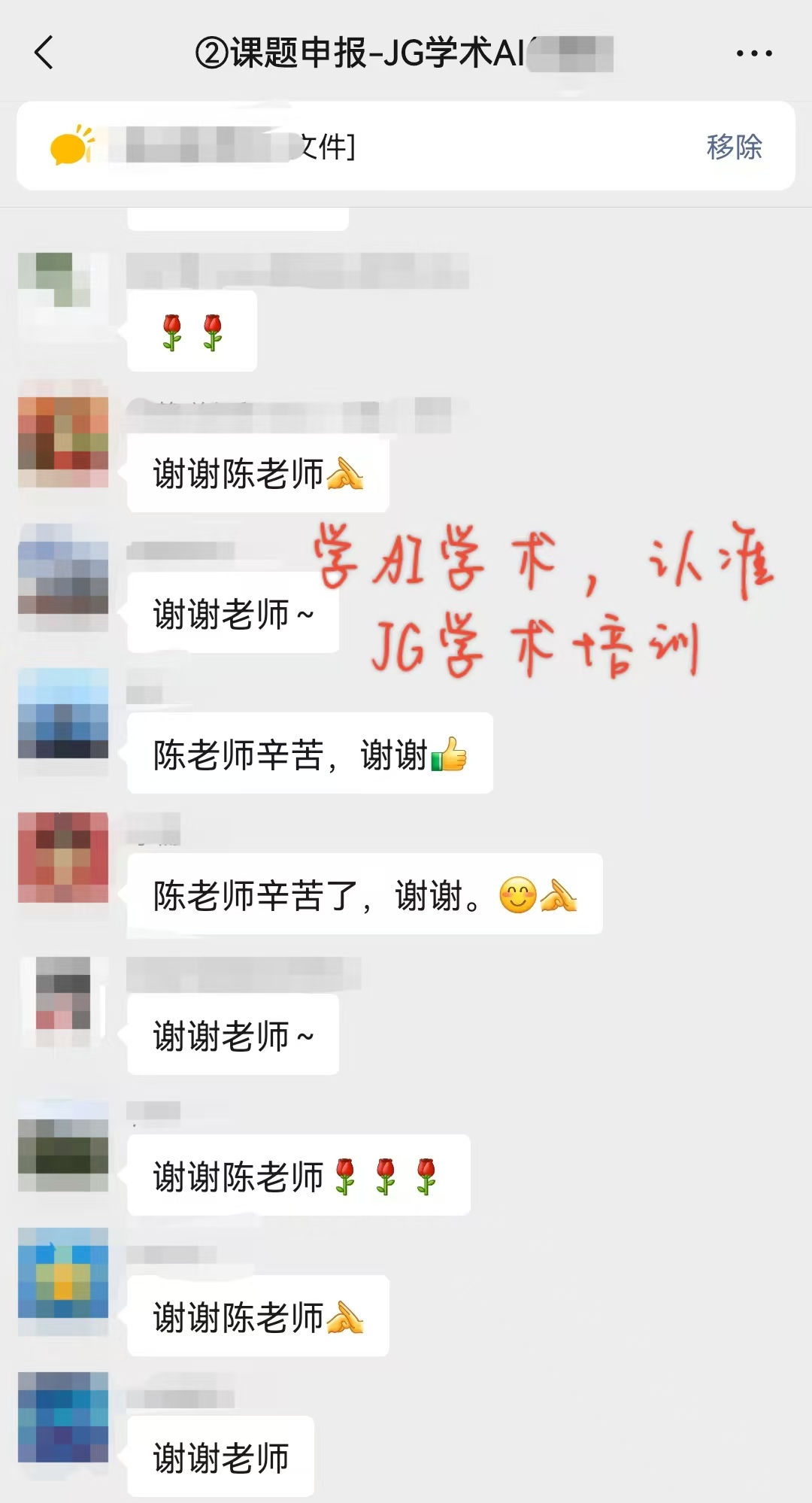812x1503 pixels.
Task: View profile of sender of 陈老师辛苦了，谢谢。
Action: point(63,857)
